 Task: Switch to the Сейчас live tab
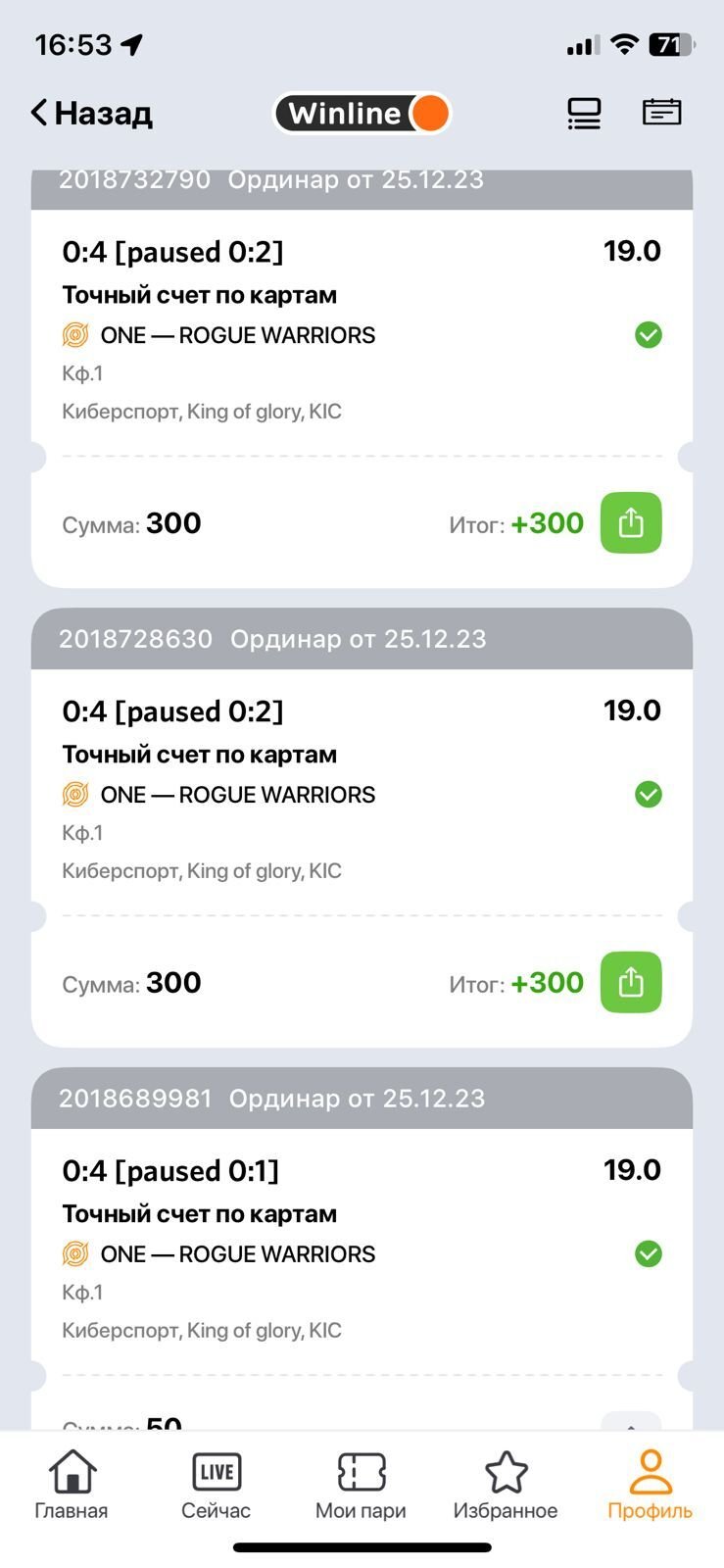[217, 1485]
